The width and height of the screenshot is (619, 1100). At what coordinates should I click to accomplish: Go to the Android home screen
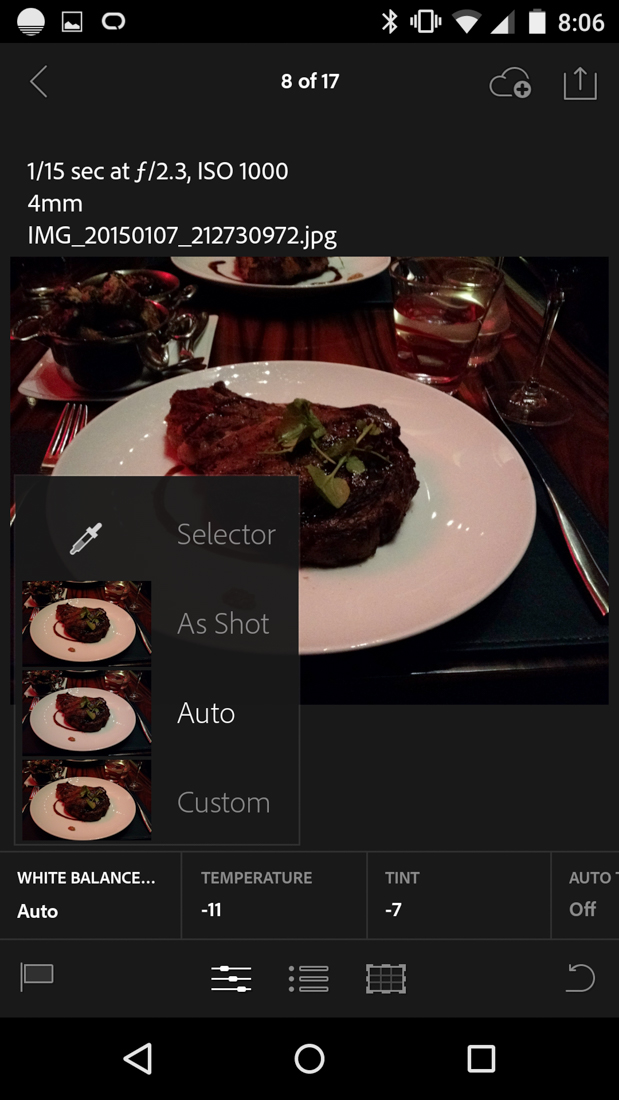click(x=309, y=1058)
